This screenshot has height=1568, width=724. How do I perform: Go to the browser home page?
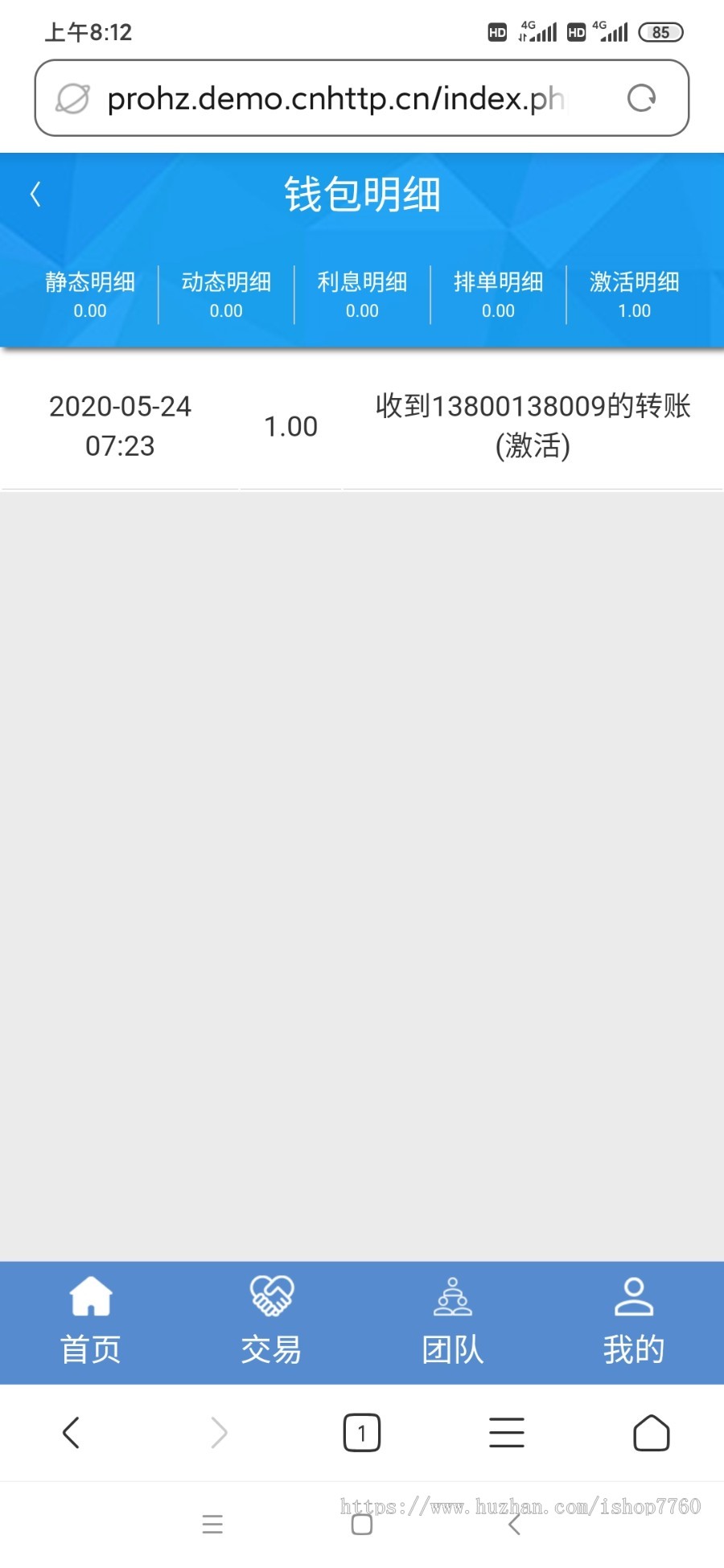[652, 1432]
